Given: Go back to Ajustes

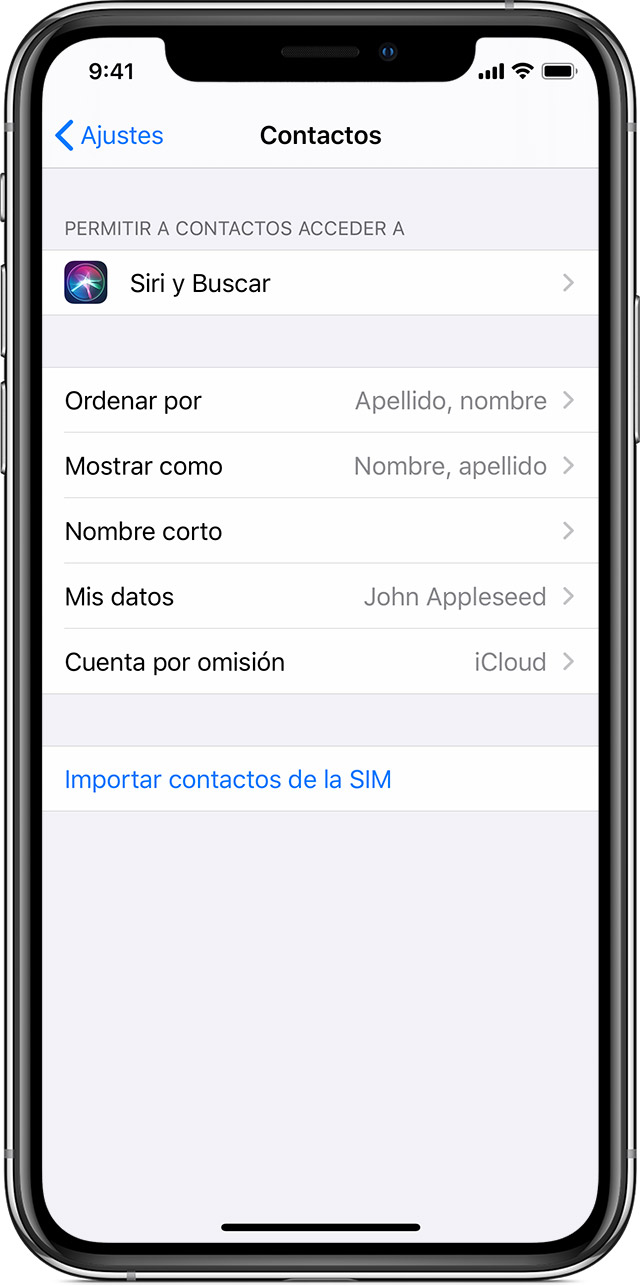Looking at the screenshot, I should (110, 136).
